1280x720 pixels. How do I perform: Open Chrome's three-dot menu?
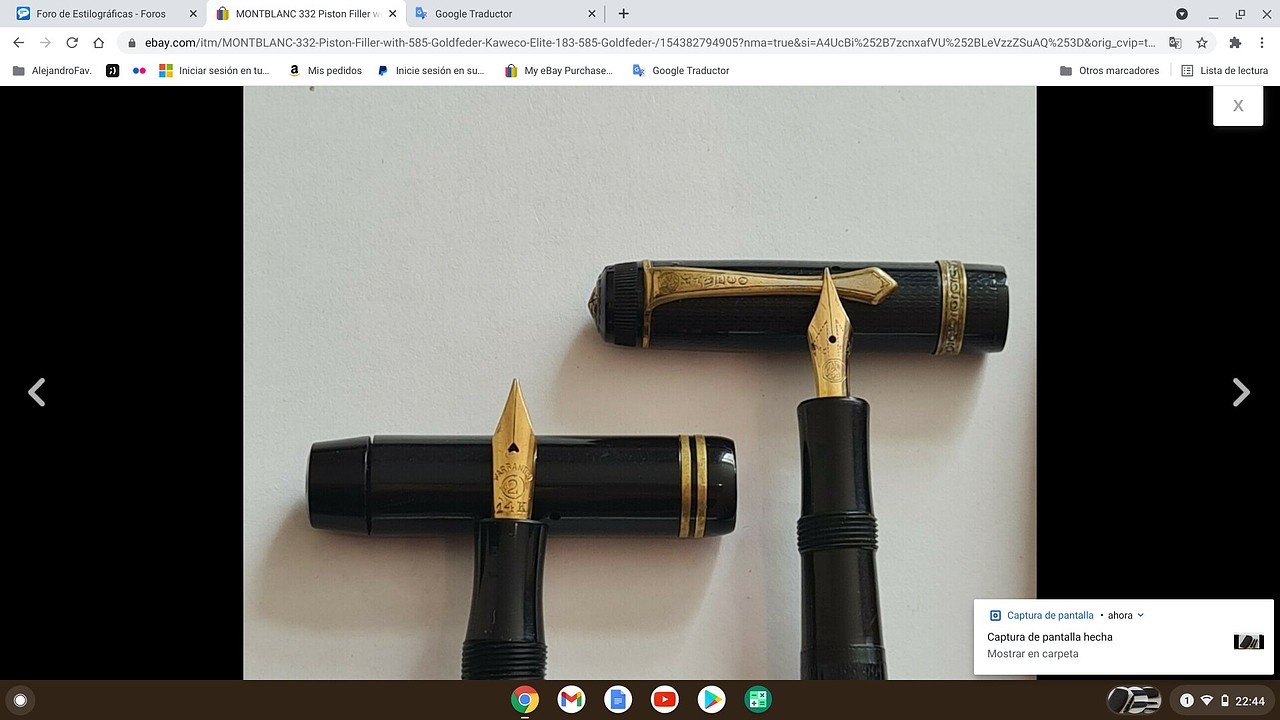click(1263, 43)
